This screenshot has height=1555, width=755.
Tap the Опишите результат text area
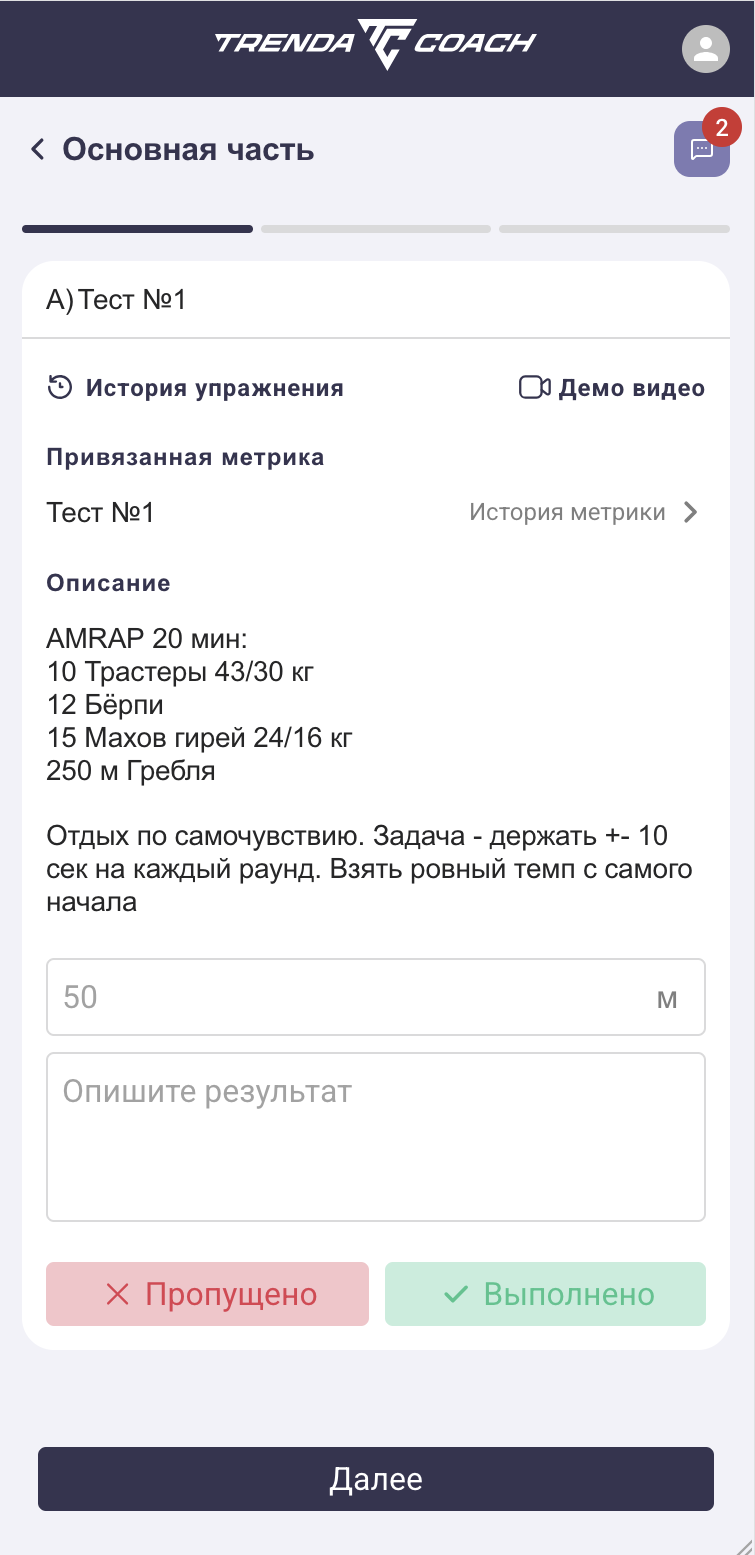point(376,1136)
